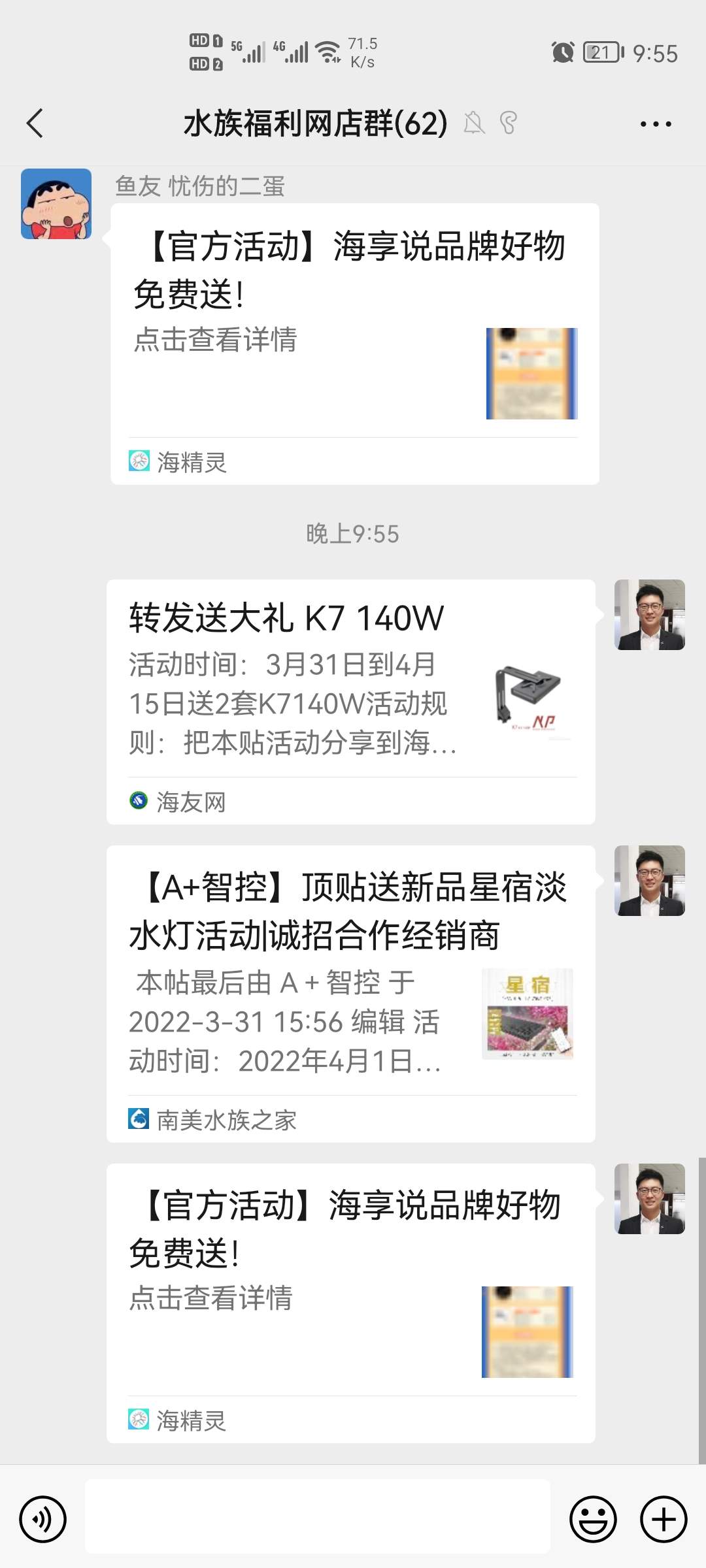Go back from the group chat
706x1568 pixels.
click(x=35, y=123)
